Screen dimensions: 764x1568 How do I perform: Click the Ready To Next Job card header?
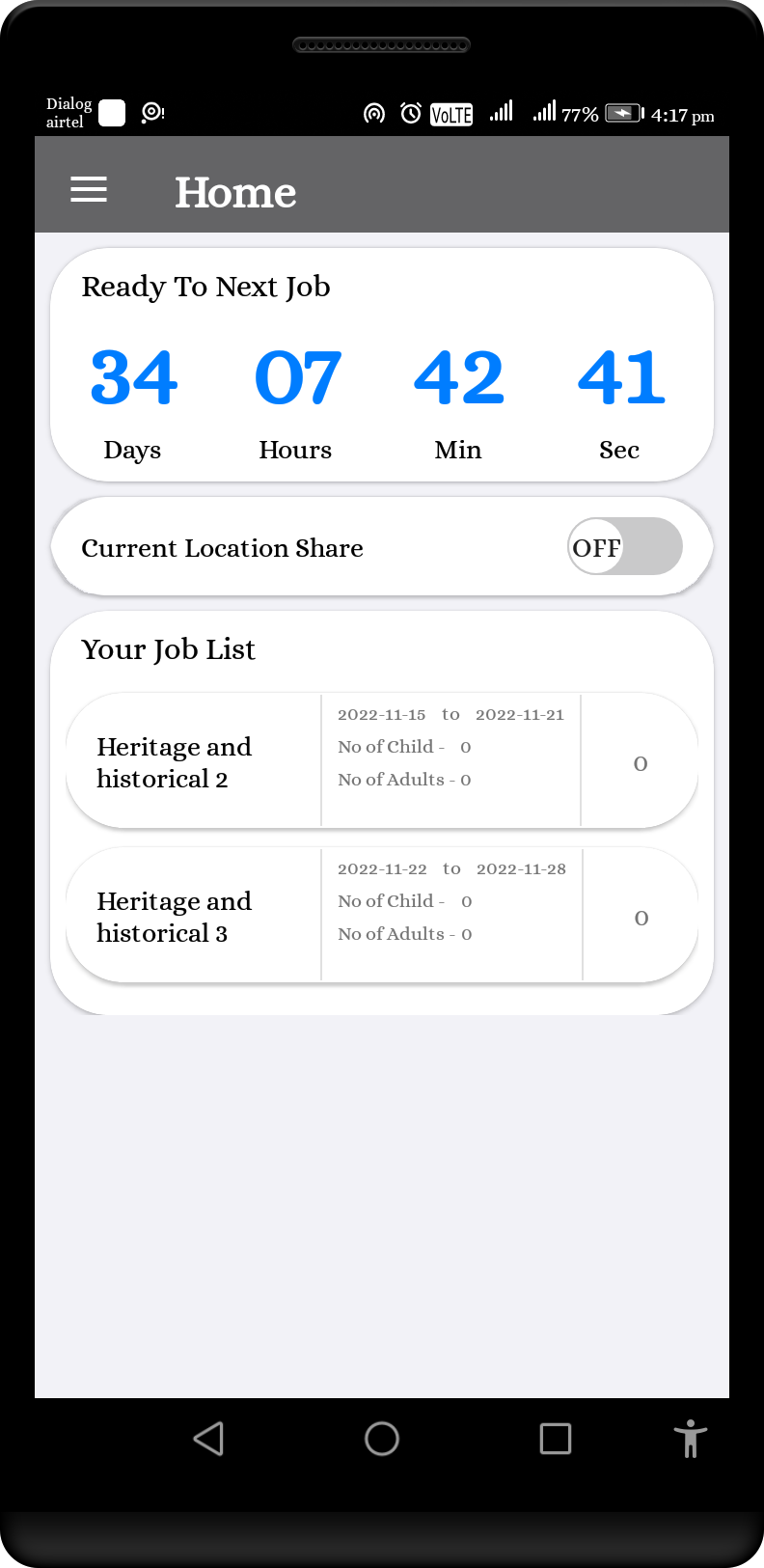point(205,287)
